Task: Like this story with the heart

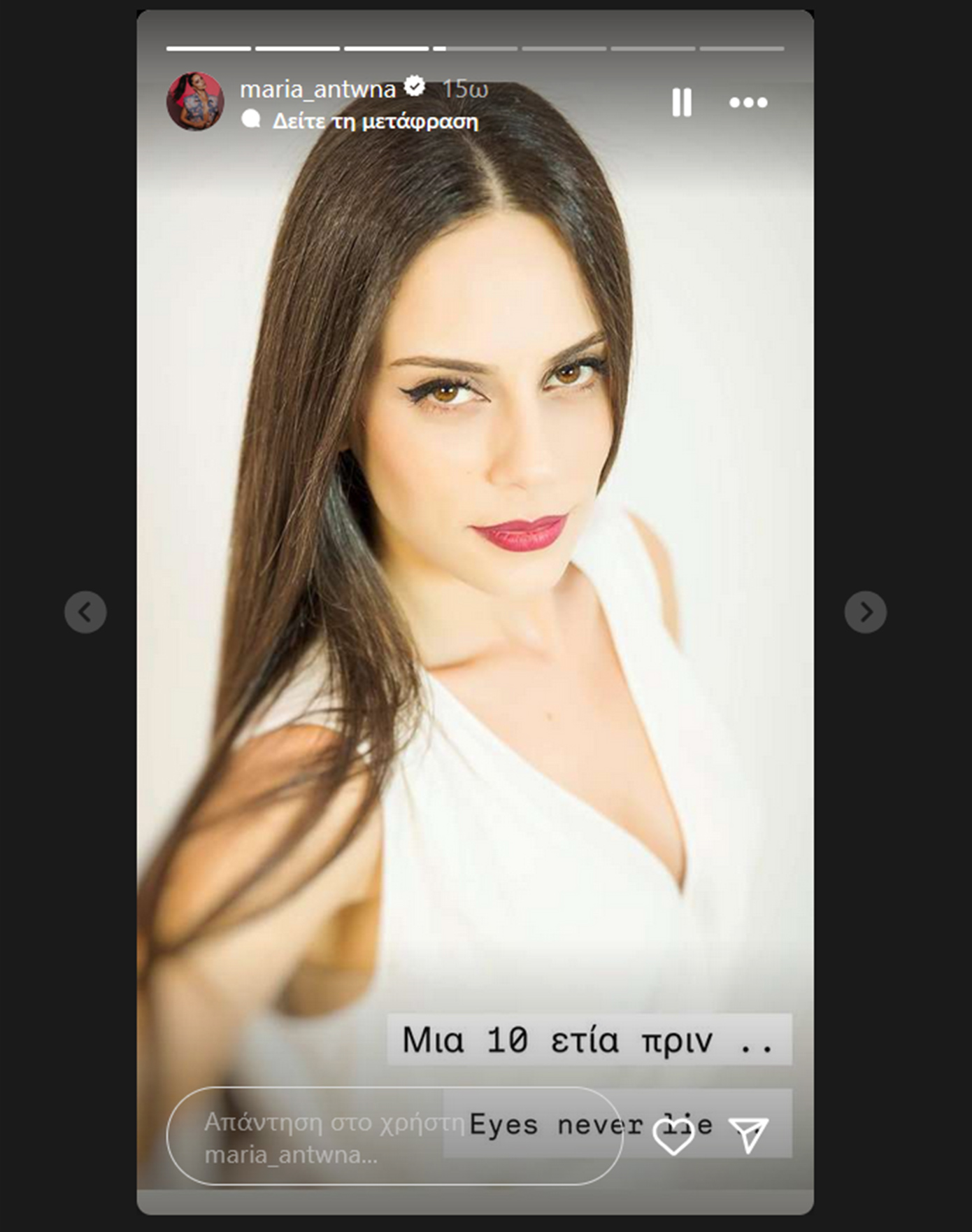Action: click(673, 1136)
